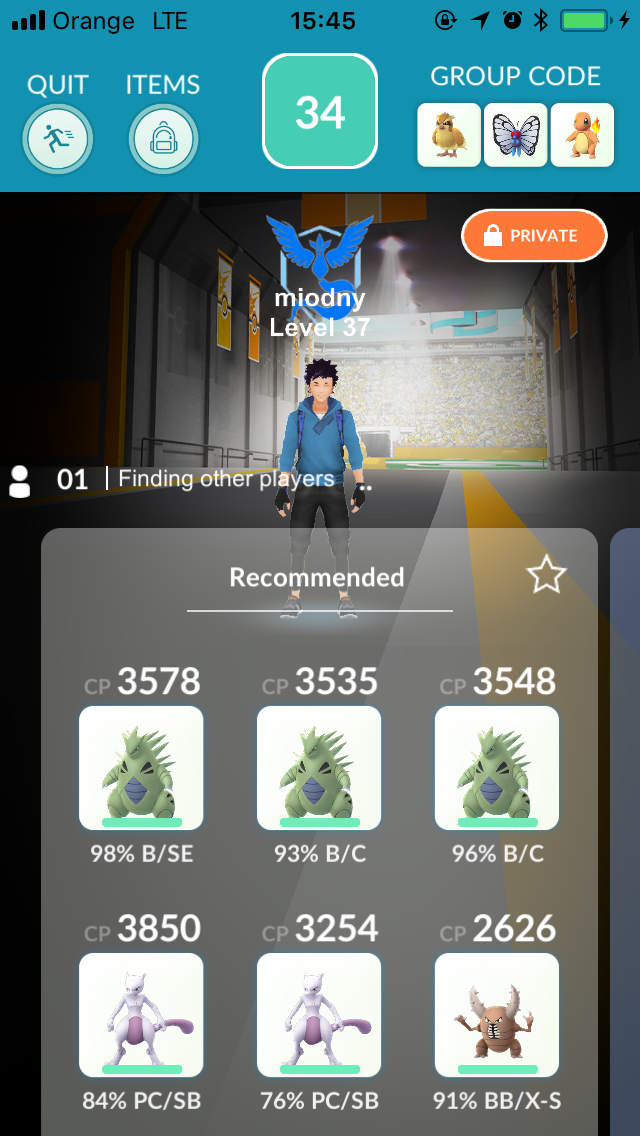This screenshot has height=1136, width=640.
Task: Open the Items backpack
Action: 163,139
